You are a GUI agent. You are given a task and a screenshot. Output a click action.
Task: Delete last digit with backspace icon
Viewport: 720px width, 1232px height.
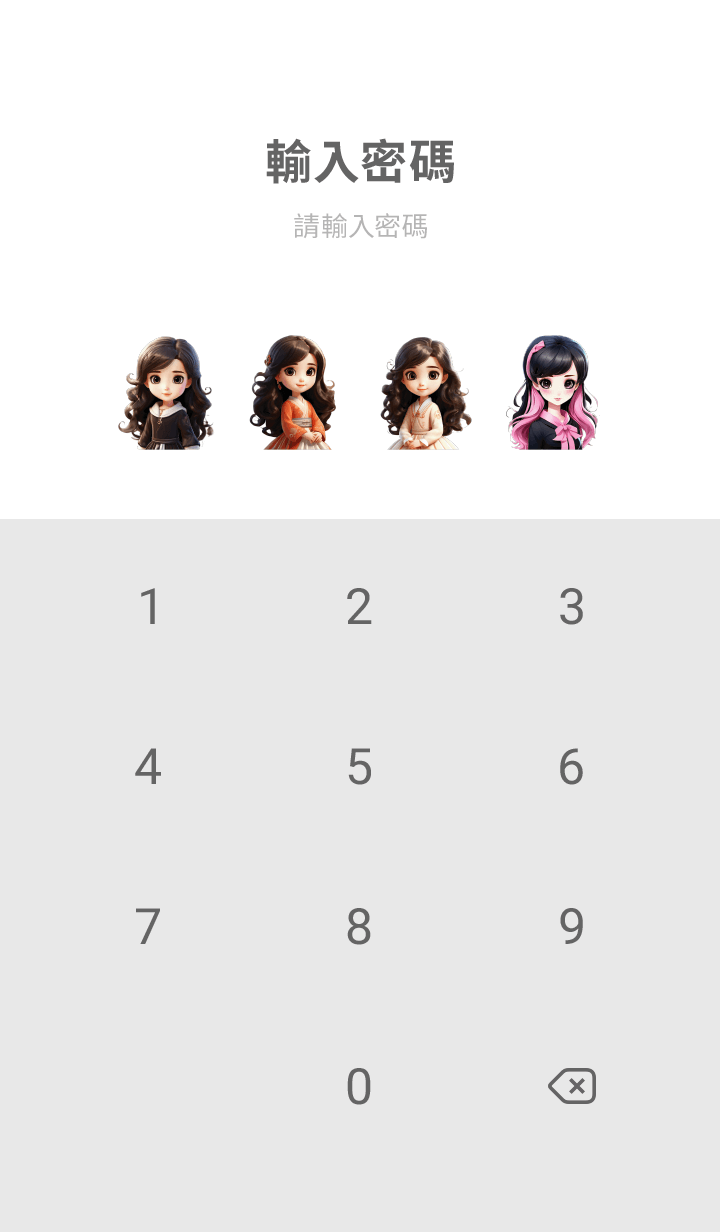click(x=572, y=1086)
